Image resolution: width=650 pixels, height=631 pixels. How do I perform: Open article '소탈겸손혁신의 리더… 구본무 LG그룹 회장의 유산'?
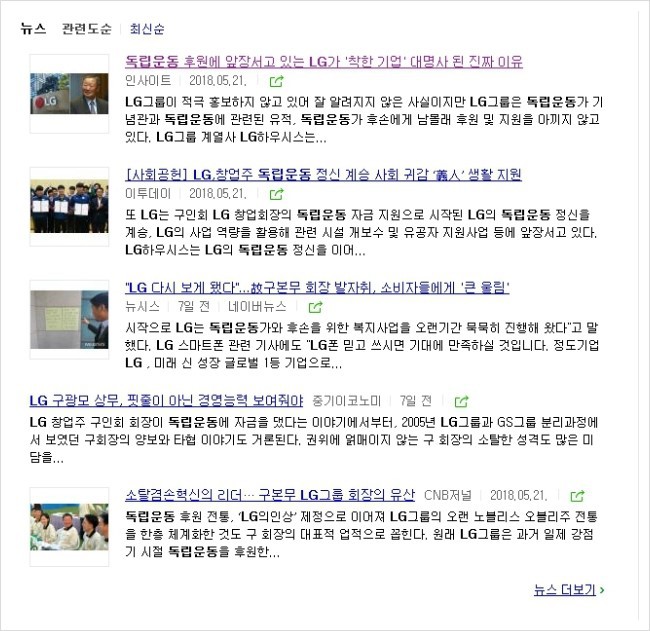[x=271, y=495]
